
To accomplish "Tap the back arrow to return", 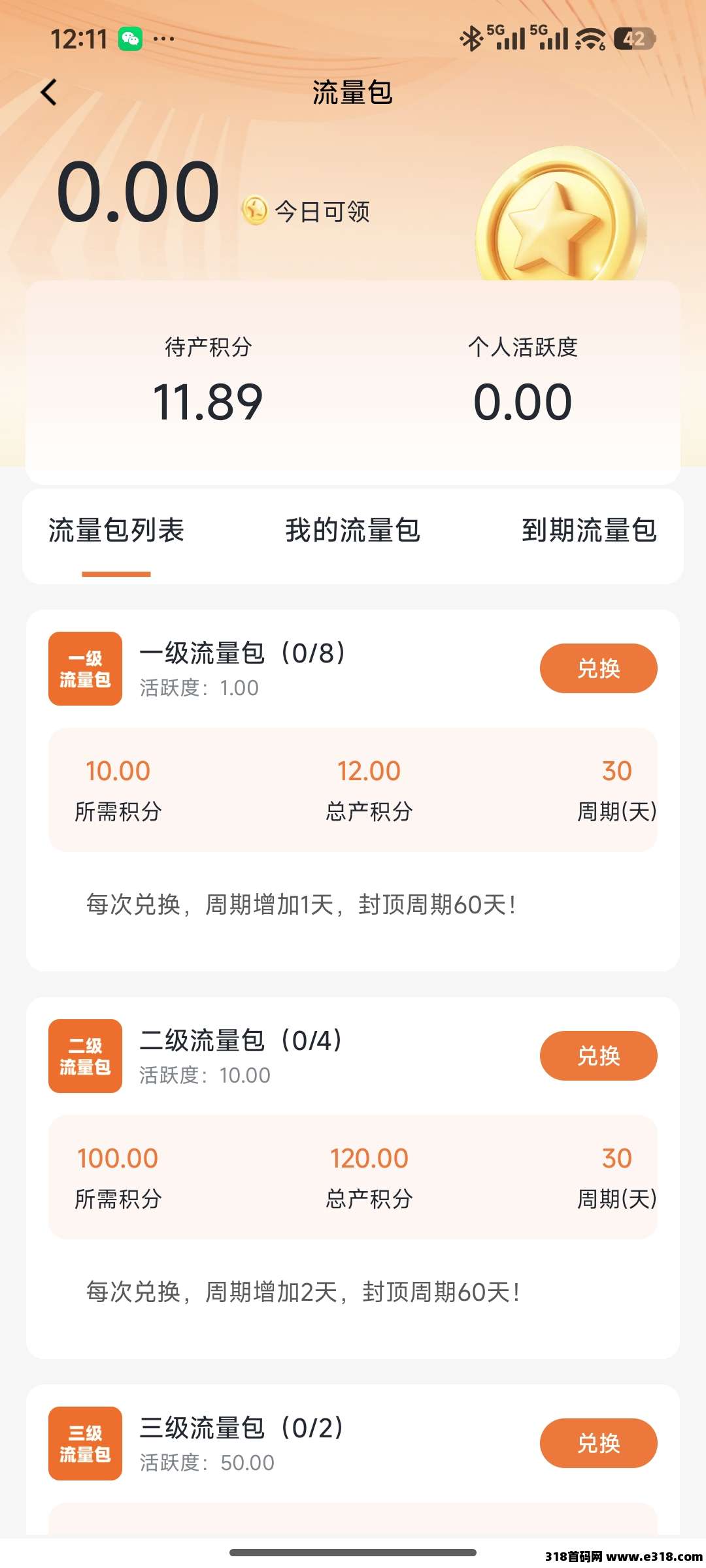I will pos(47,92).
